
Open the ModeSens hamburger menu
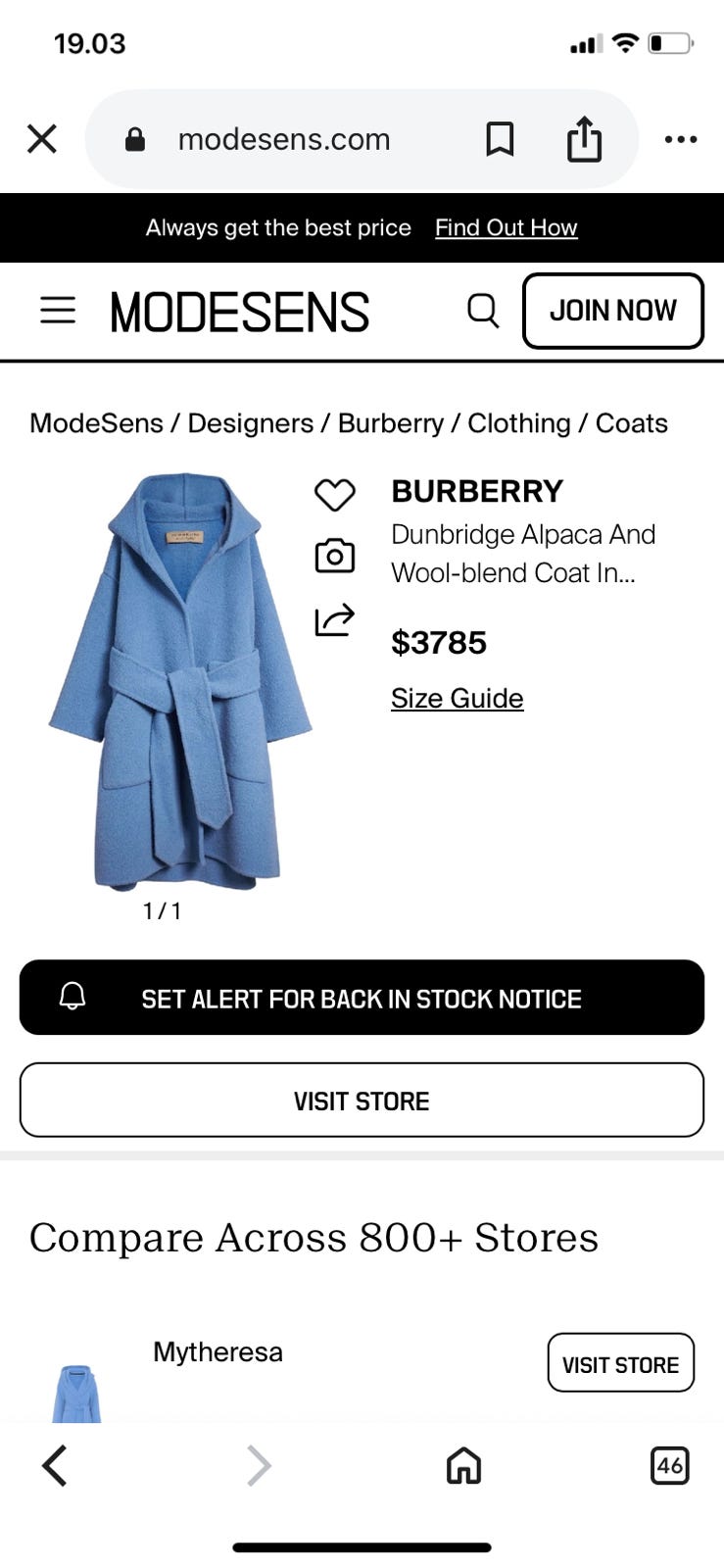[x=58, y=311]
